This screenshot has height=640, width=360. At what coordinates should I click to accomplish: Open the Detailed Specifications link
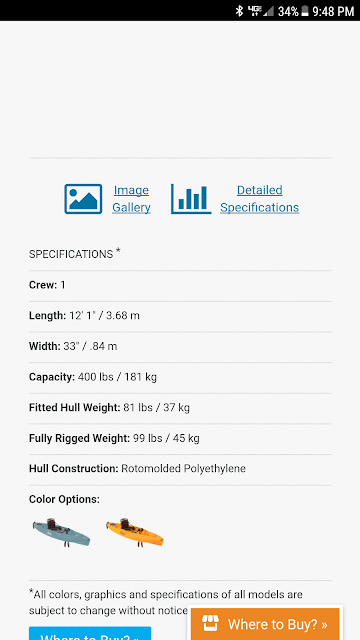coord(260,199)
